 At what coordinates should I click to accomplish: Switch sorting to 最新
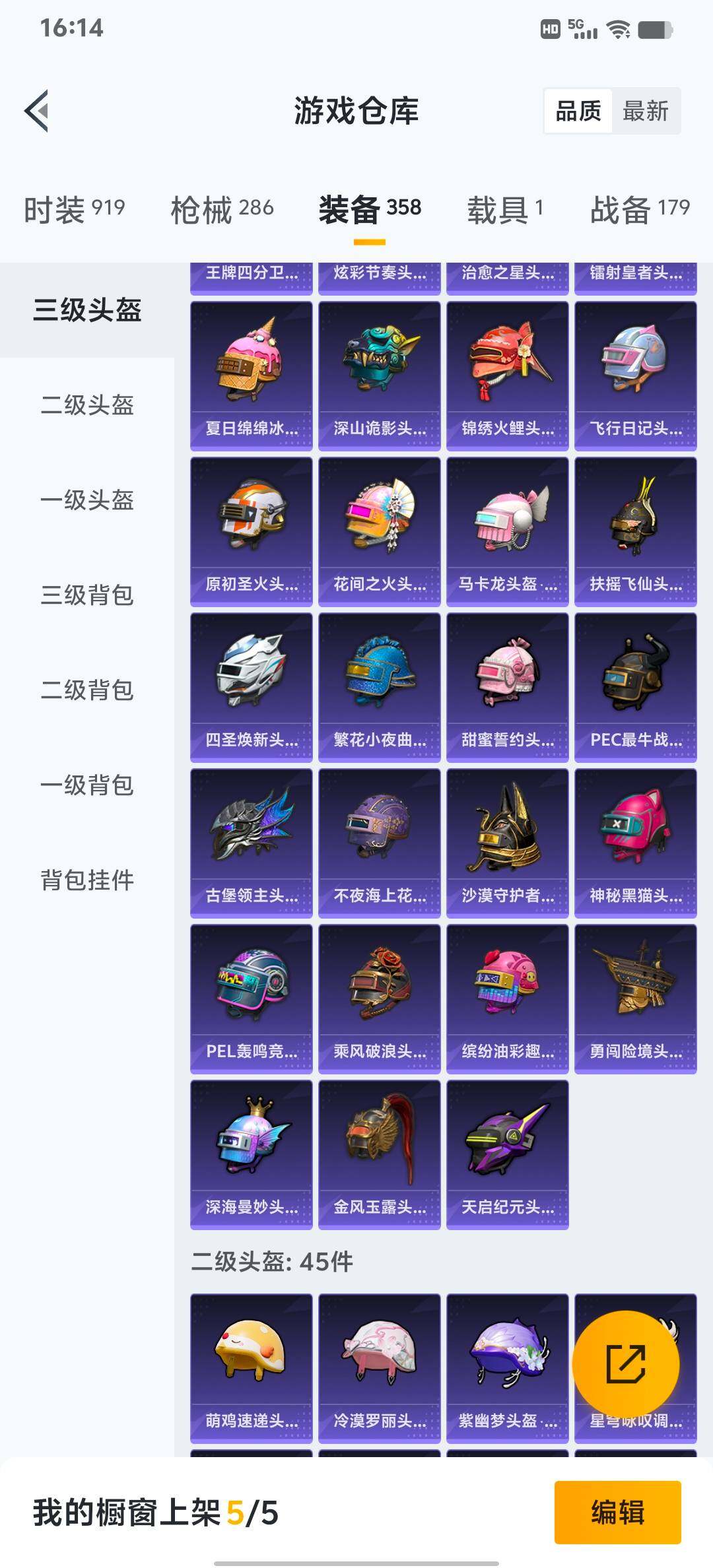645,111
